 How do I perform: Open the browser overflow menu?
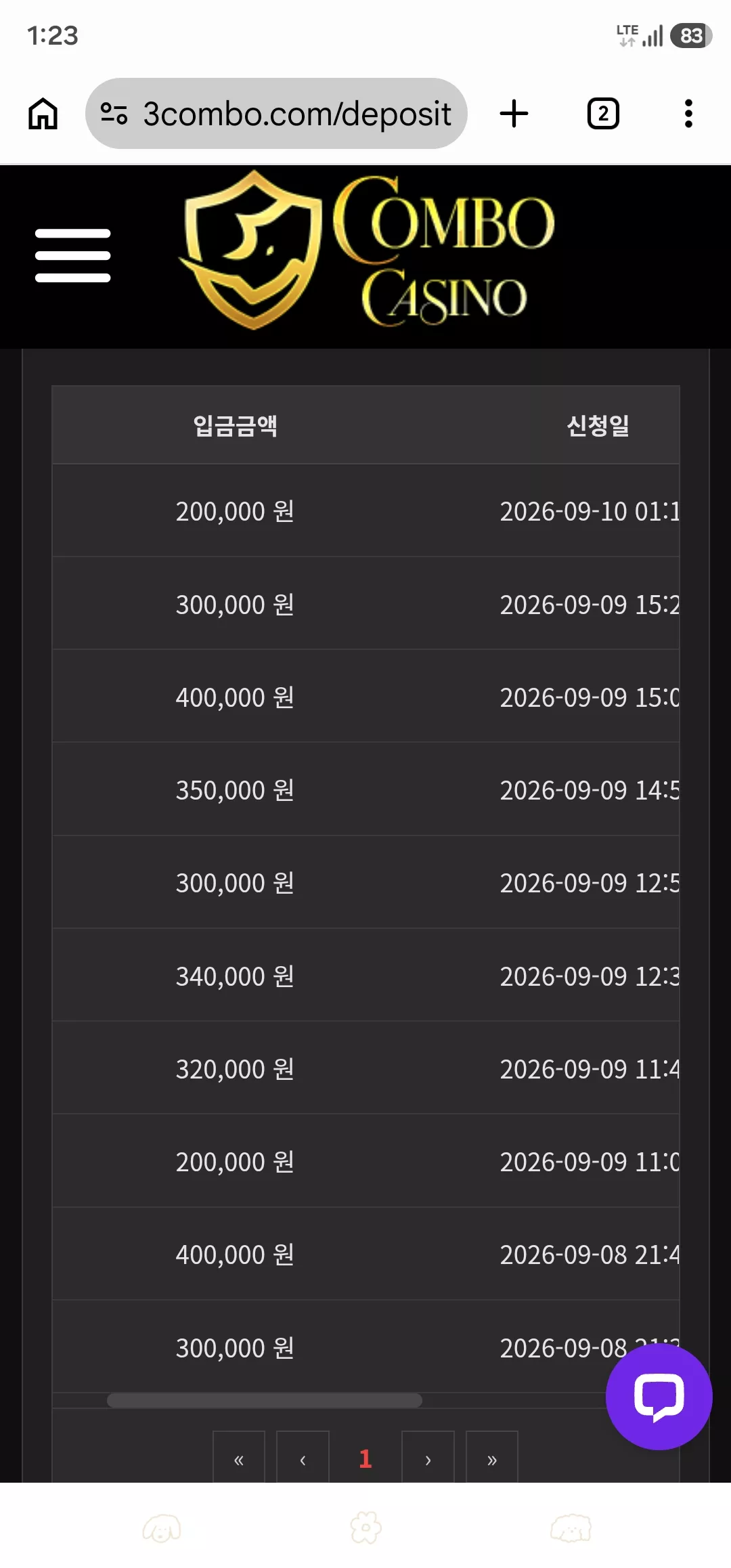pos(688,113)
